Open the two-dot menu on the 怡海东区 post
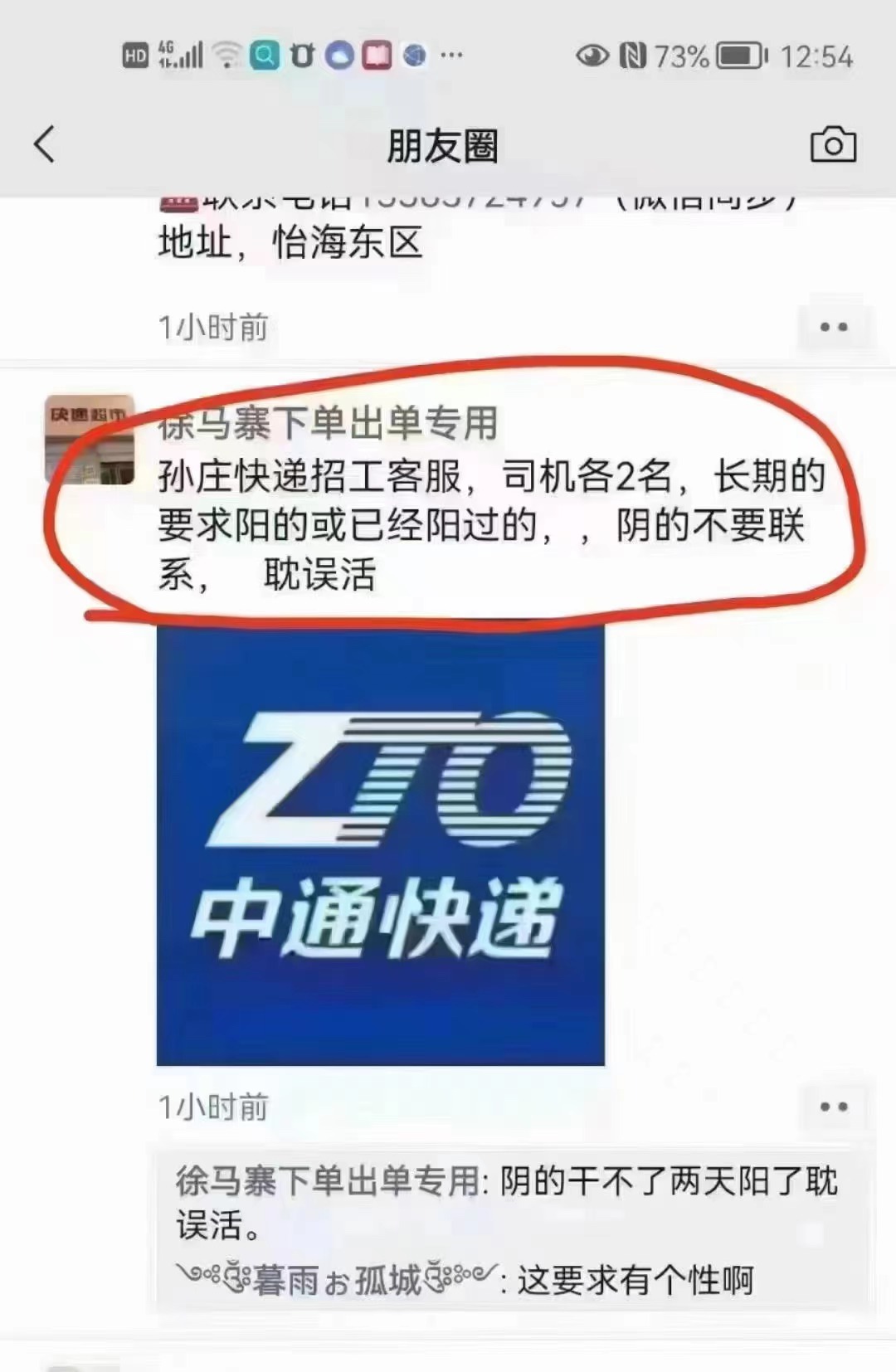The width and height of the screenshot is (896, 1372). click(833, 327)
